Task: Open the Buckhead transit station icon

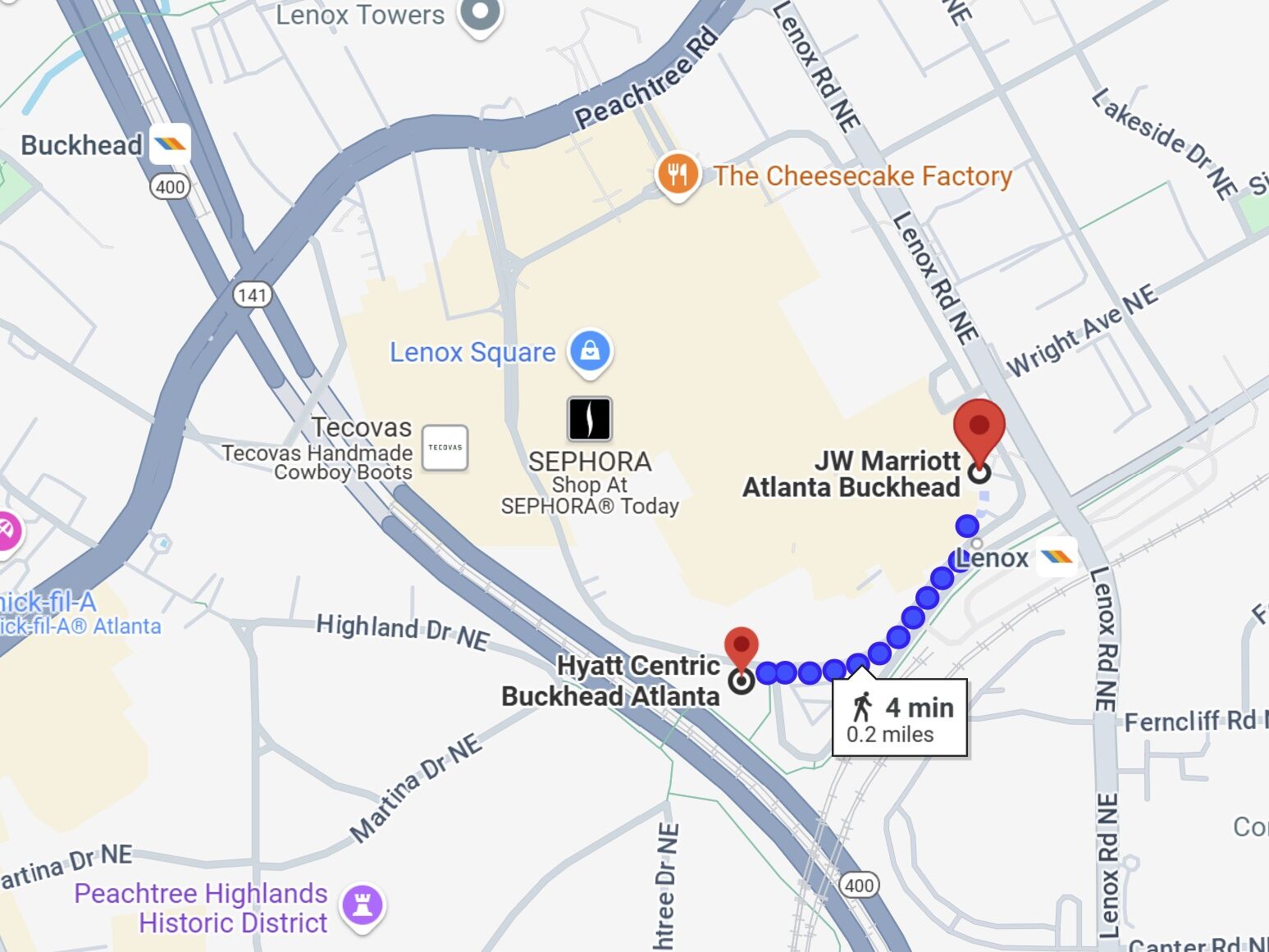Action: pos(170,144)
